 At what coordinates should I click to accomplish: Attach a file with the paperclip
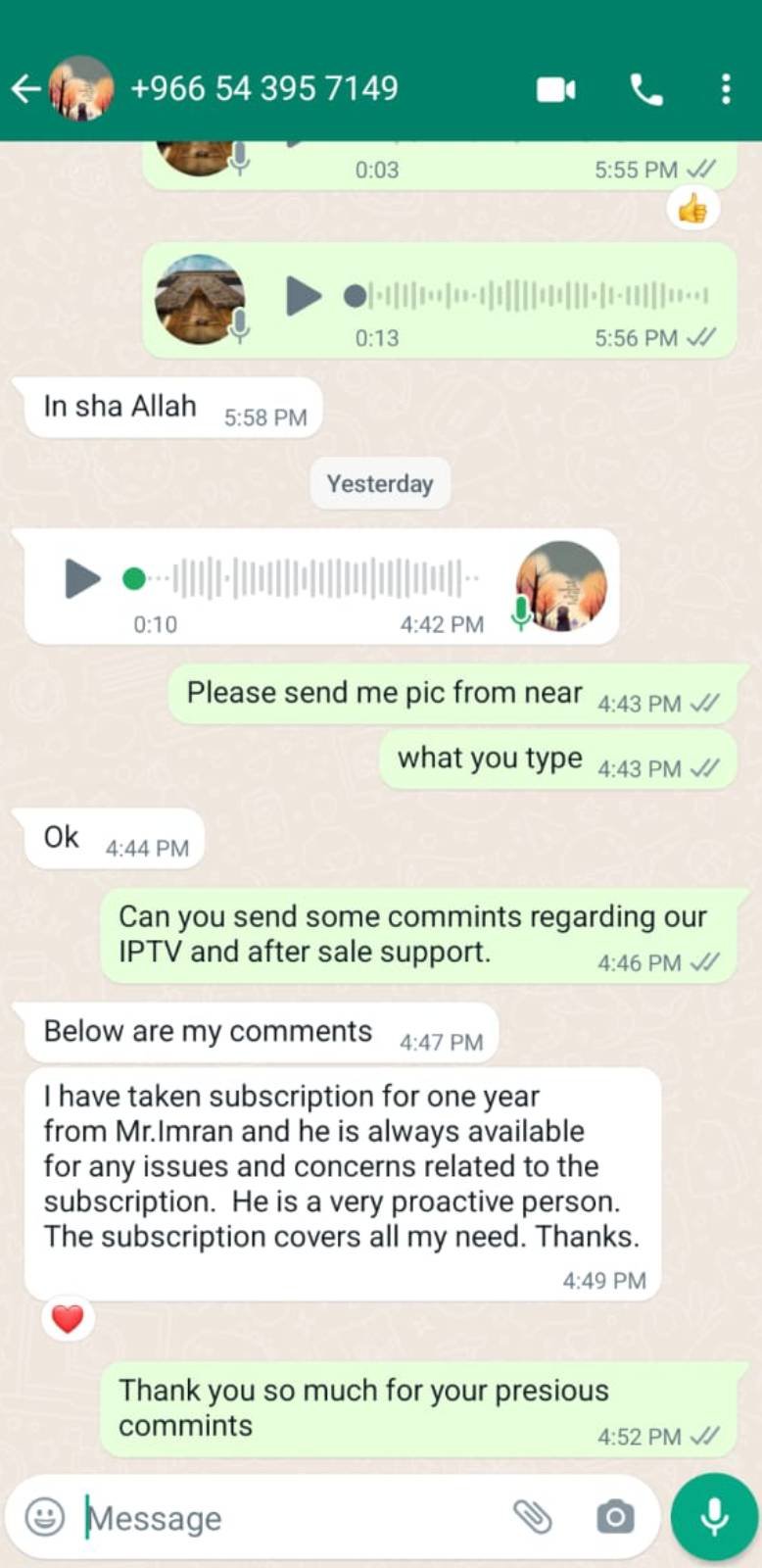click(533, 1517)
